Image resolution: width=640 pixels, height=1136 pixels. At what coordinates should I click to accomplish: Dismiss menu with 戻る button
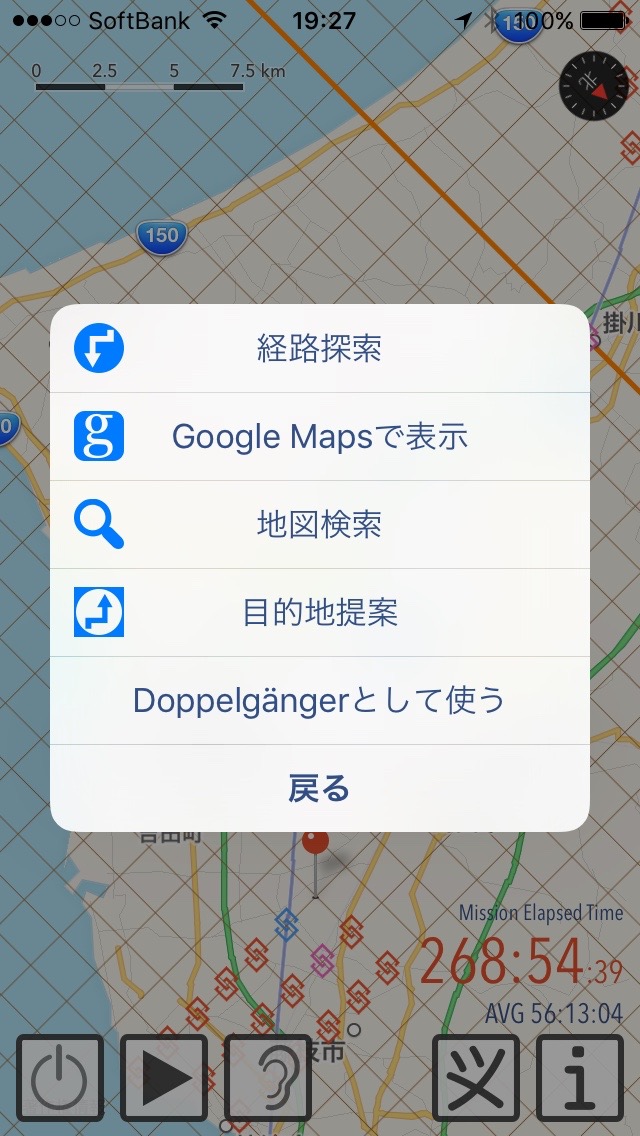click(319, 789)
